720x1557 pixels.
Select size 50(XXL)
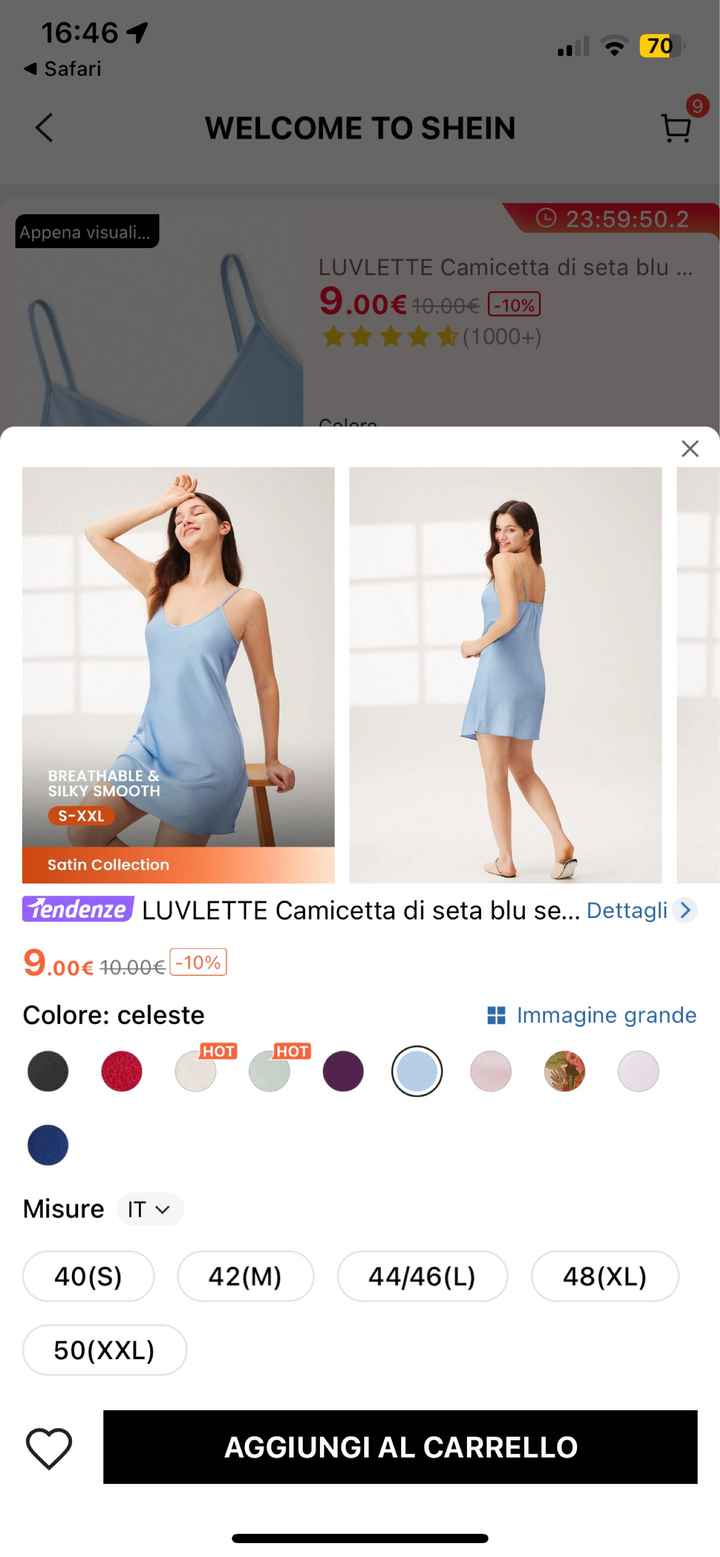coord(104,1350)
